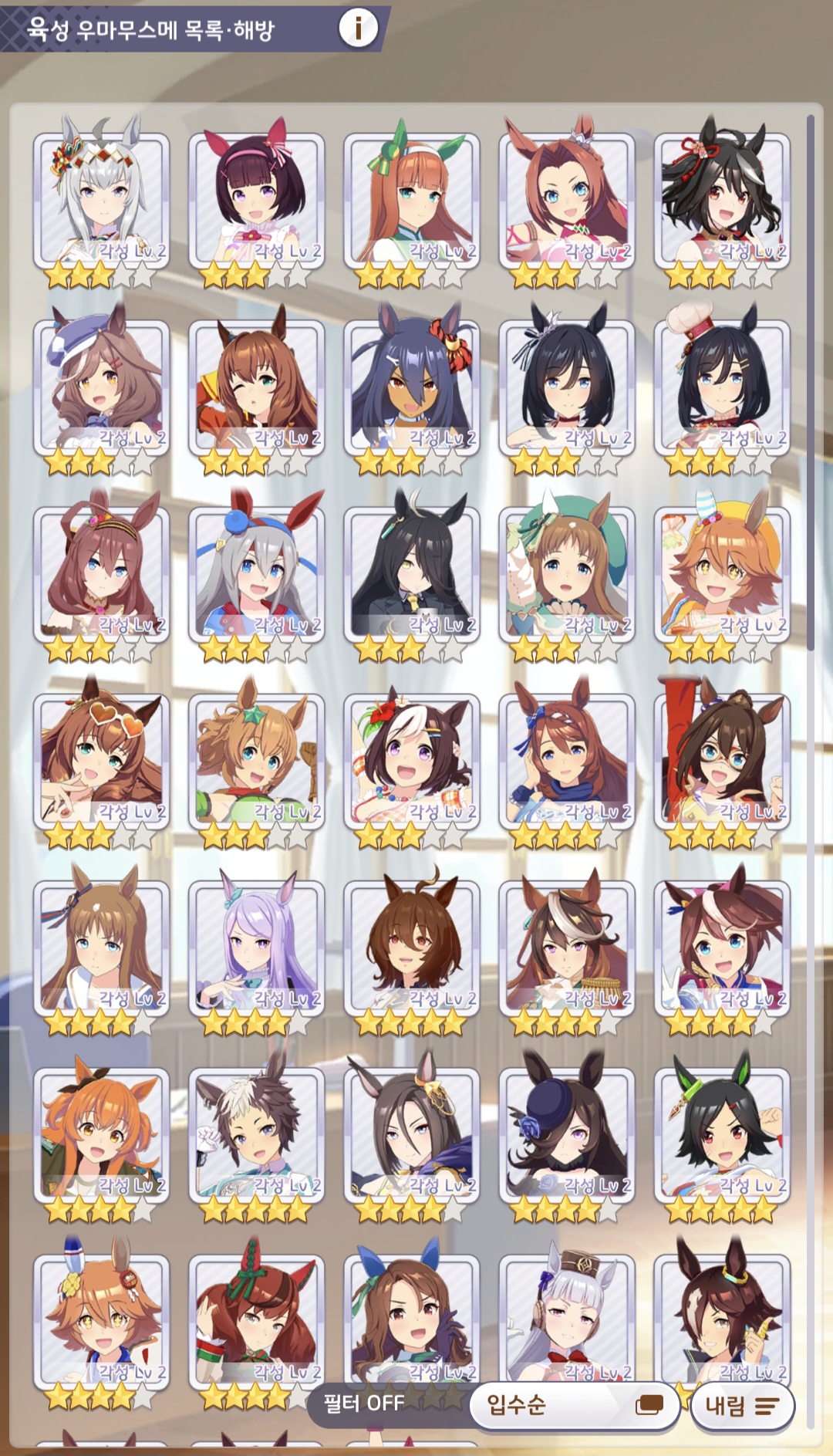Select the character wearing round glasses
This screenshot has width=833, height=1456.
coord(722,761)
